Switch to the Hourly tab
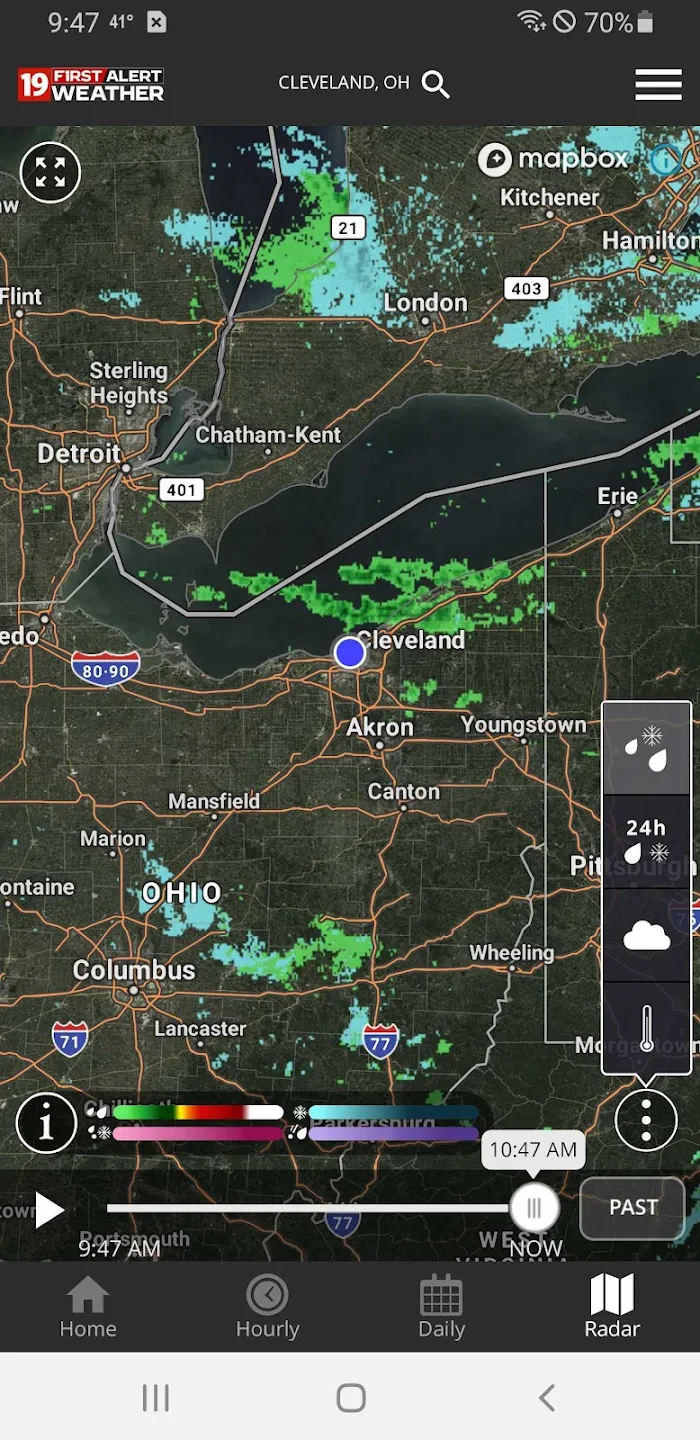700x1440 pixels. coord(267,1307)
